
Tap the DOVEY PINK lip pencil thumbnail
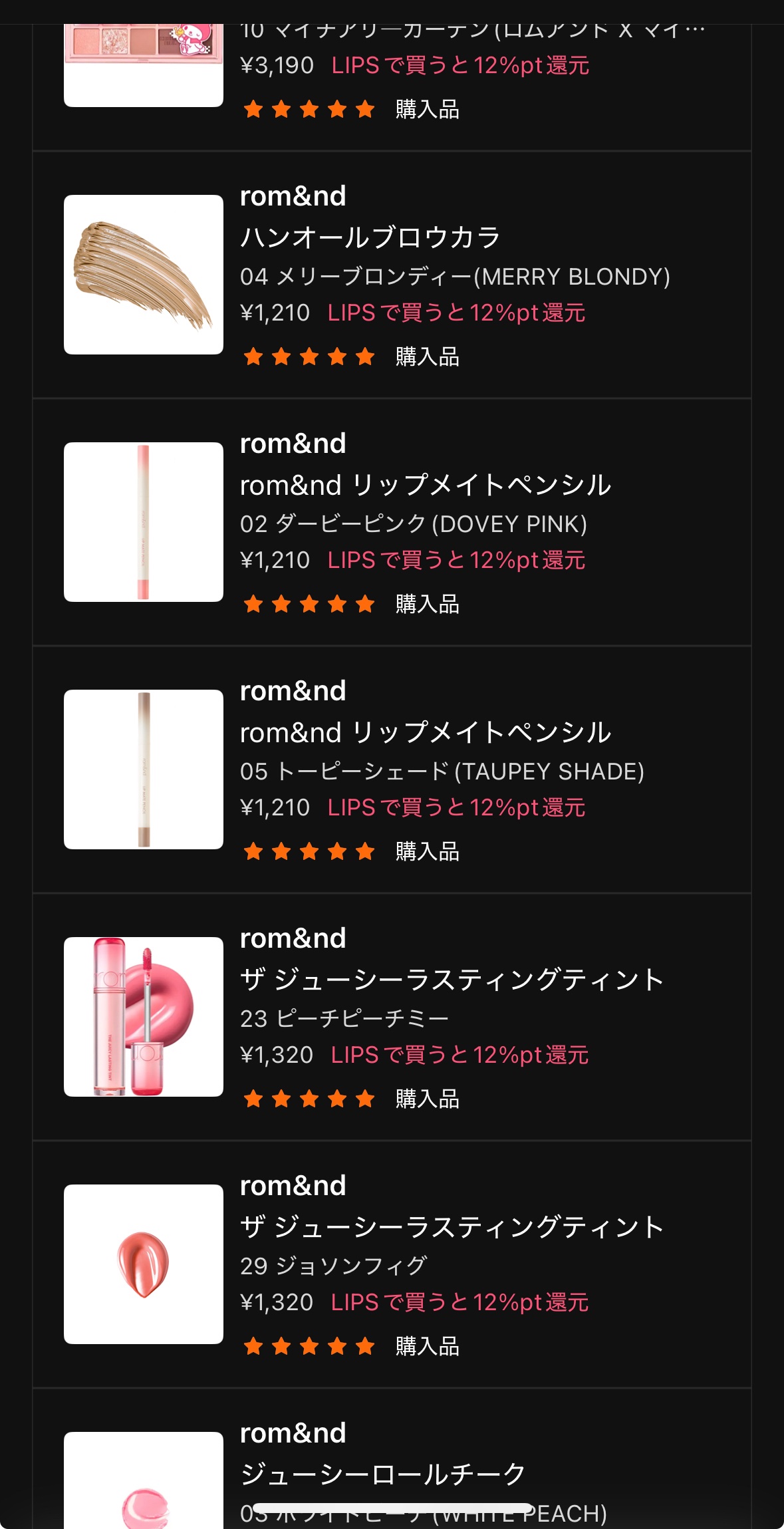pos(143,523)
